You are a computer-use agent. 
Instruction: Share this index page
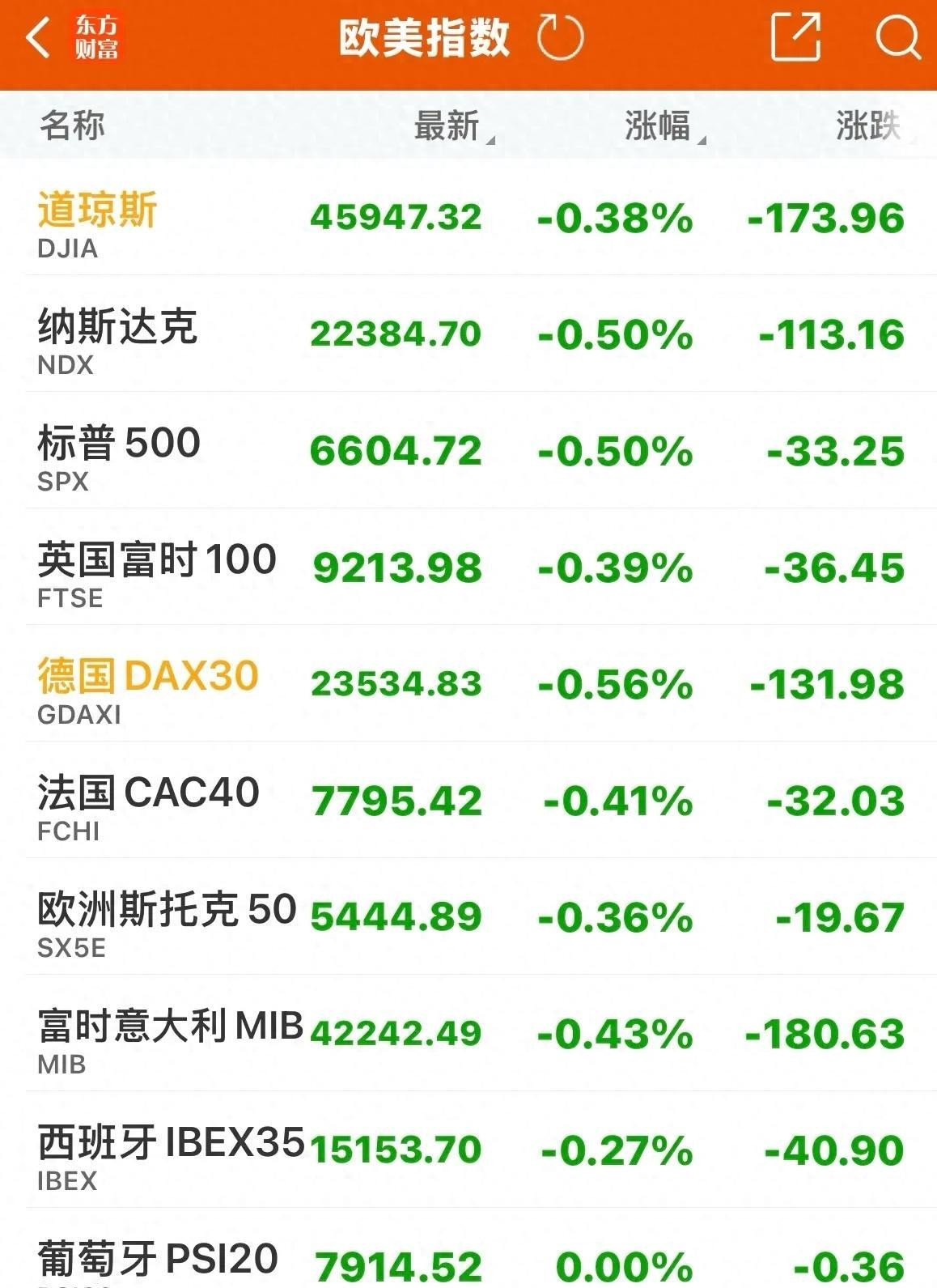(x=795, y=38)
